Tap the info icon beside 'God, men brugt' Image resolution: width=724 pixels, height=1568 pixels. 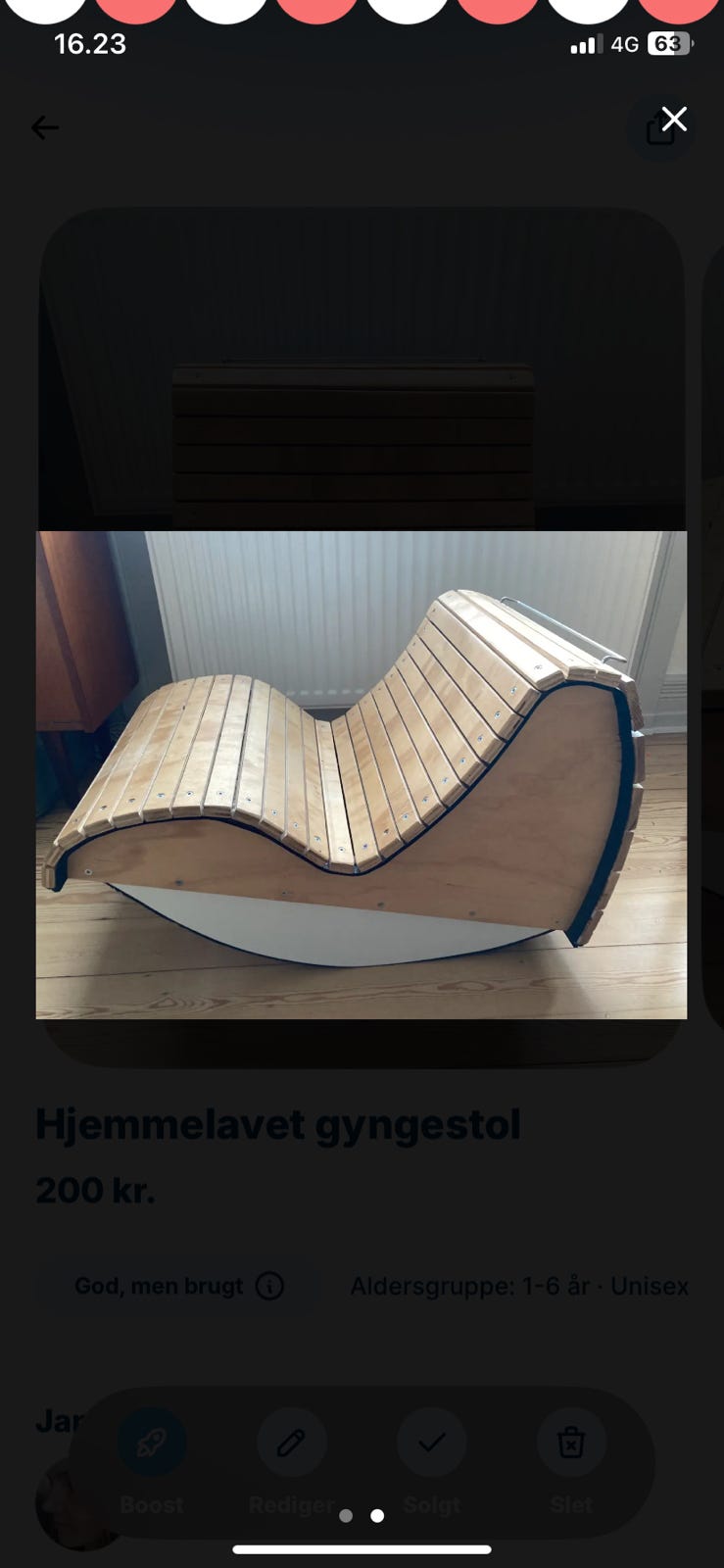[270, 1286]
